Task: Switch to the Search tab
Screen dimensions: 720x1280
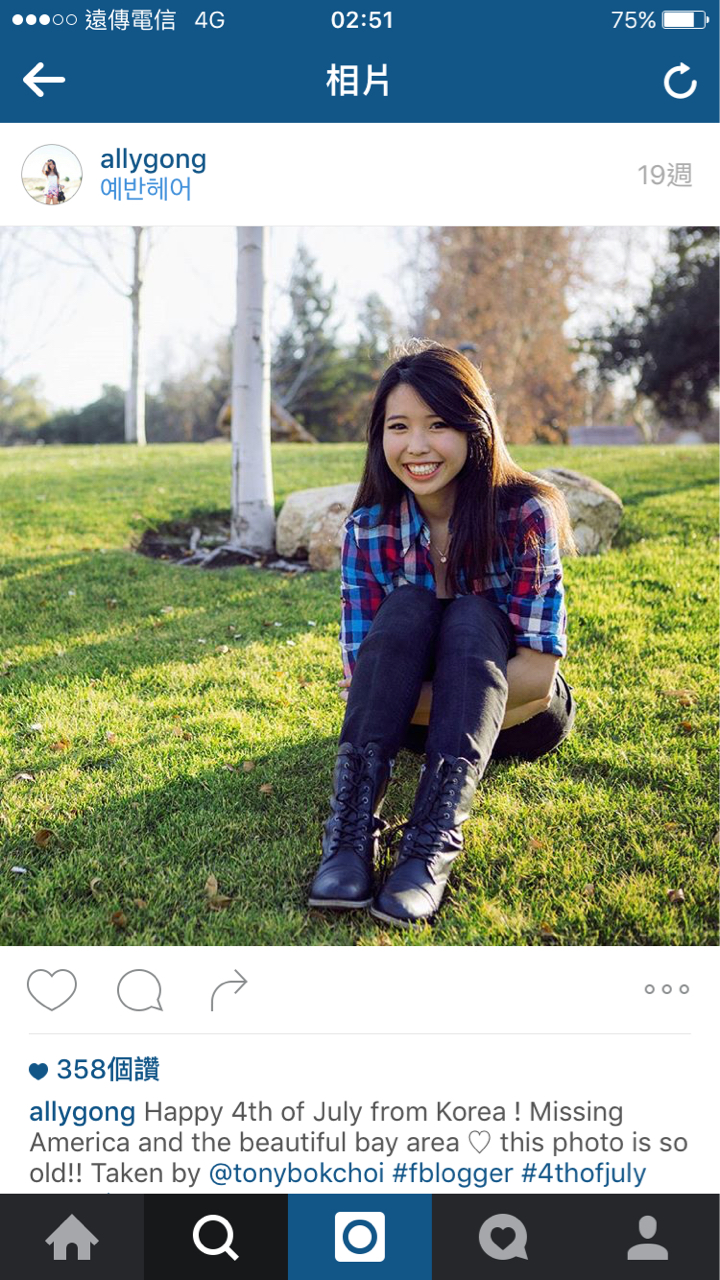Action: 216,1238
